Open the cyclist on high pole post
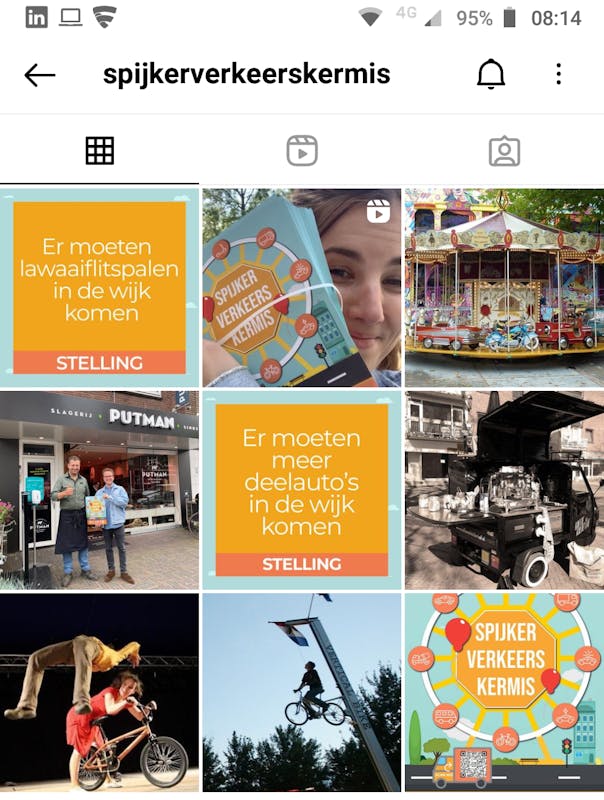This screenshot has height=800, width=604. pyautogui.click(x=302, y=692)
